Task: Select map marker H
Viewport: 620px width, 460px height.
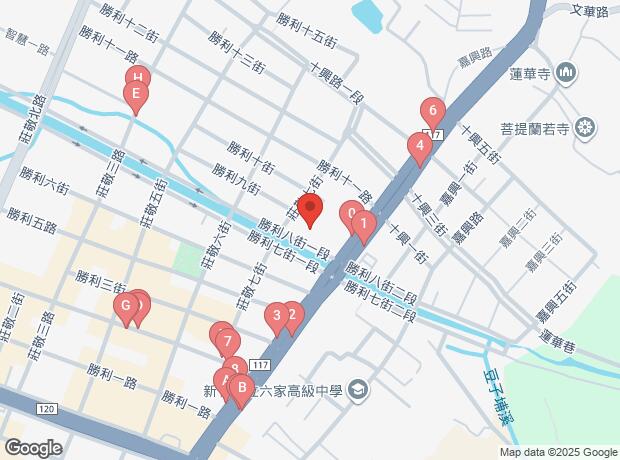Action: click(x=138, y=74)
